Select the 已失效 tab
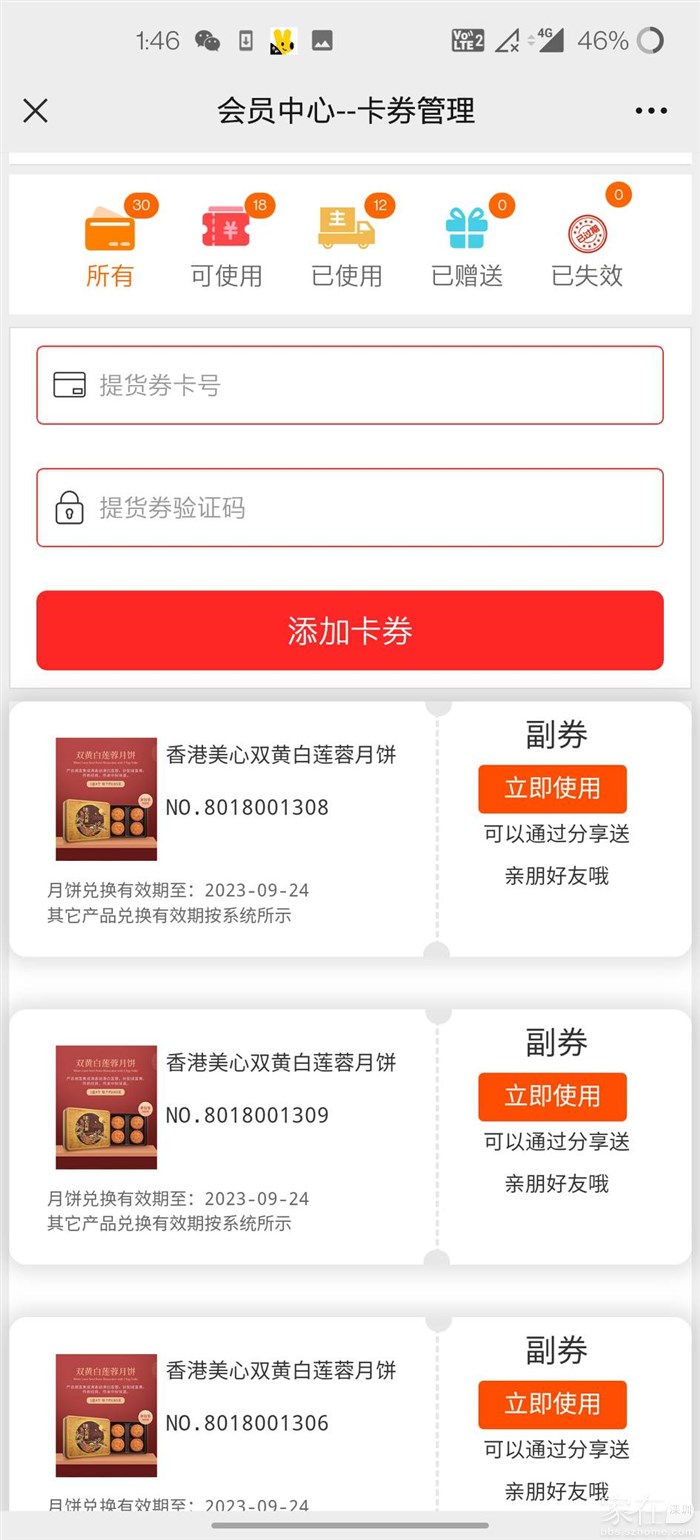This screenshot has height=1540, width=700. (x=587, y=245)
